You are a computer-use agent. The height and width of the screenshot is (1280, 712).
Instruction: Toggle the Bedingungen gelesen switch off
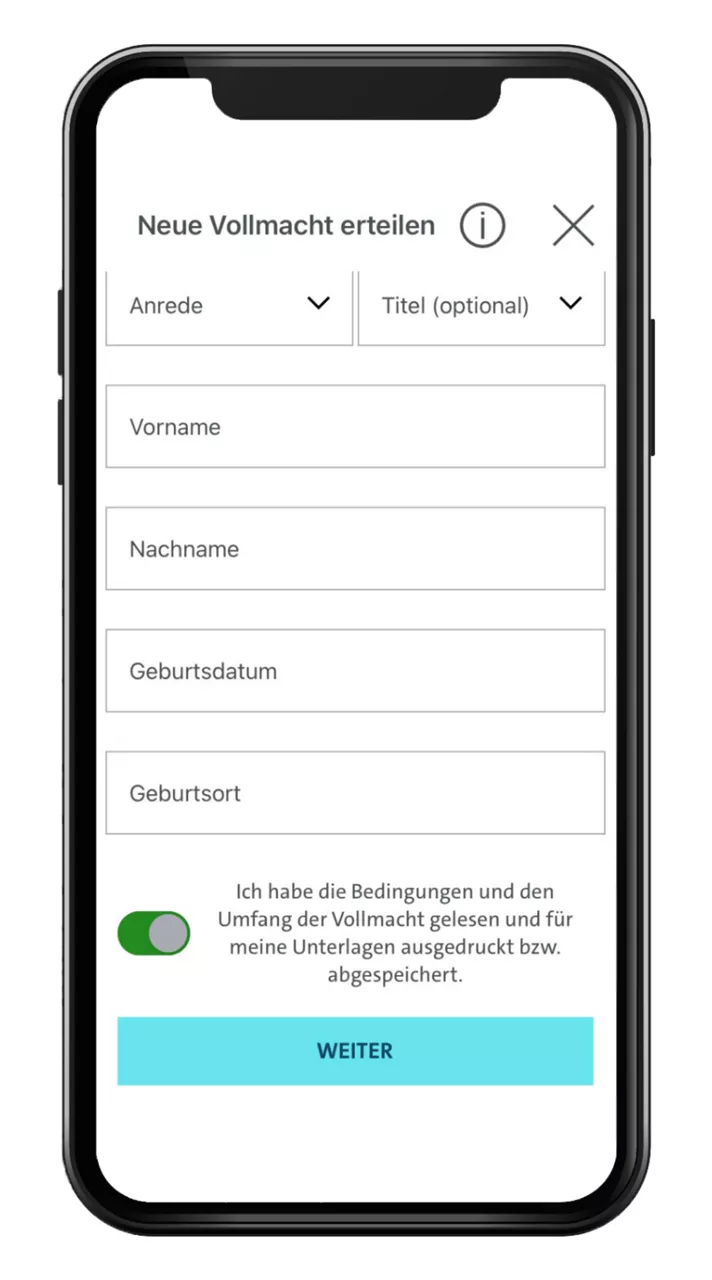154,933
